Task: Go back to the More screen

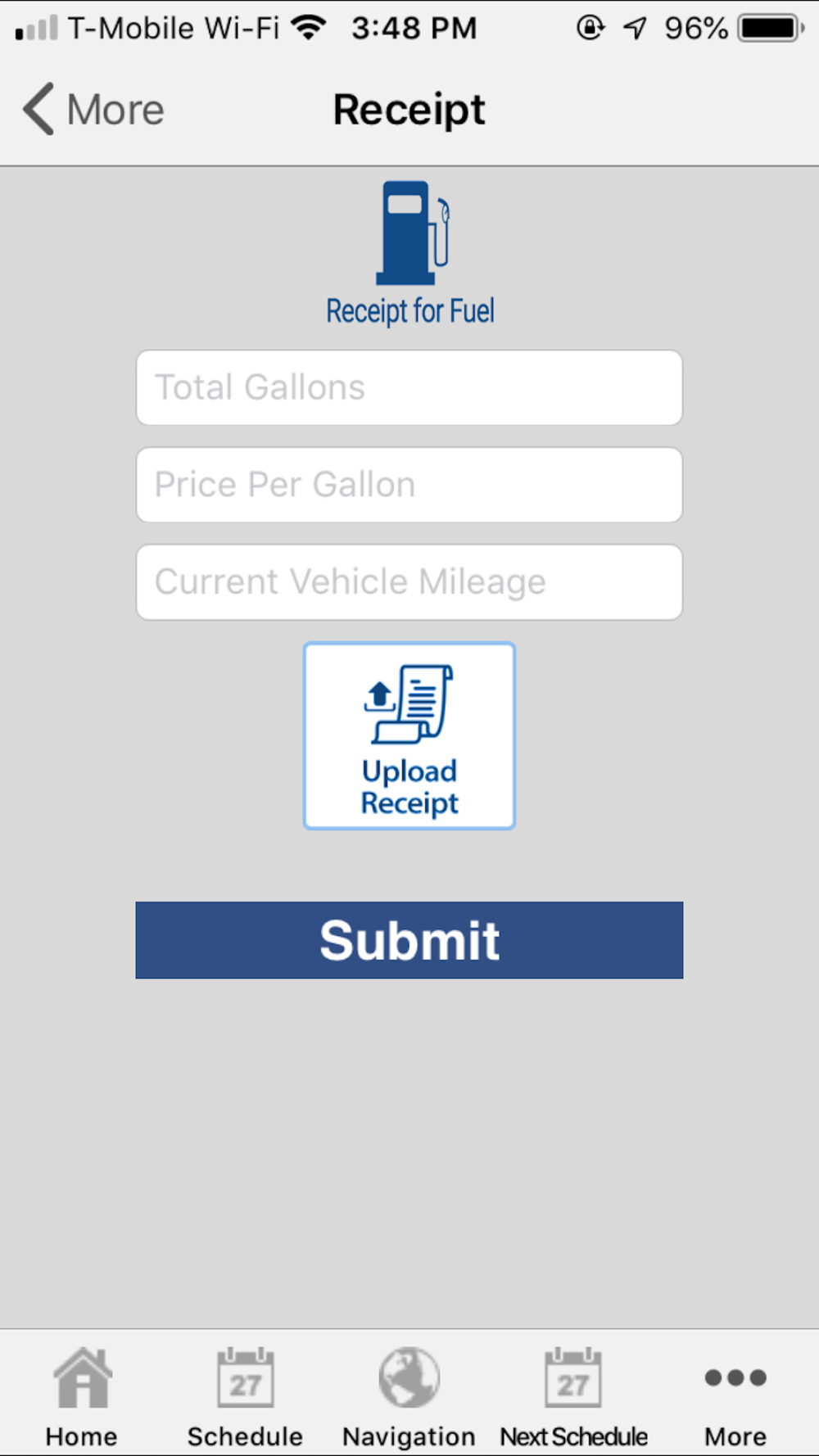Action: coord(93,110)
